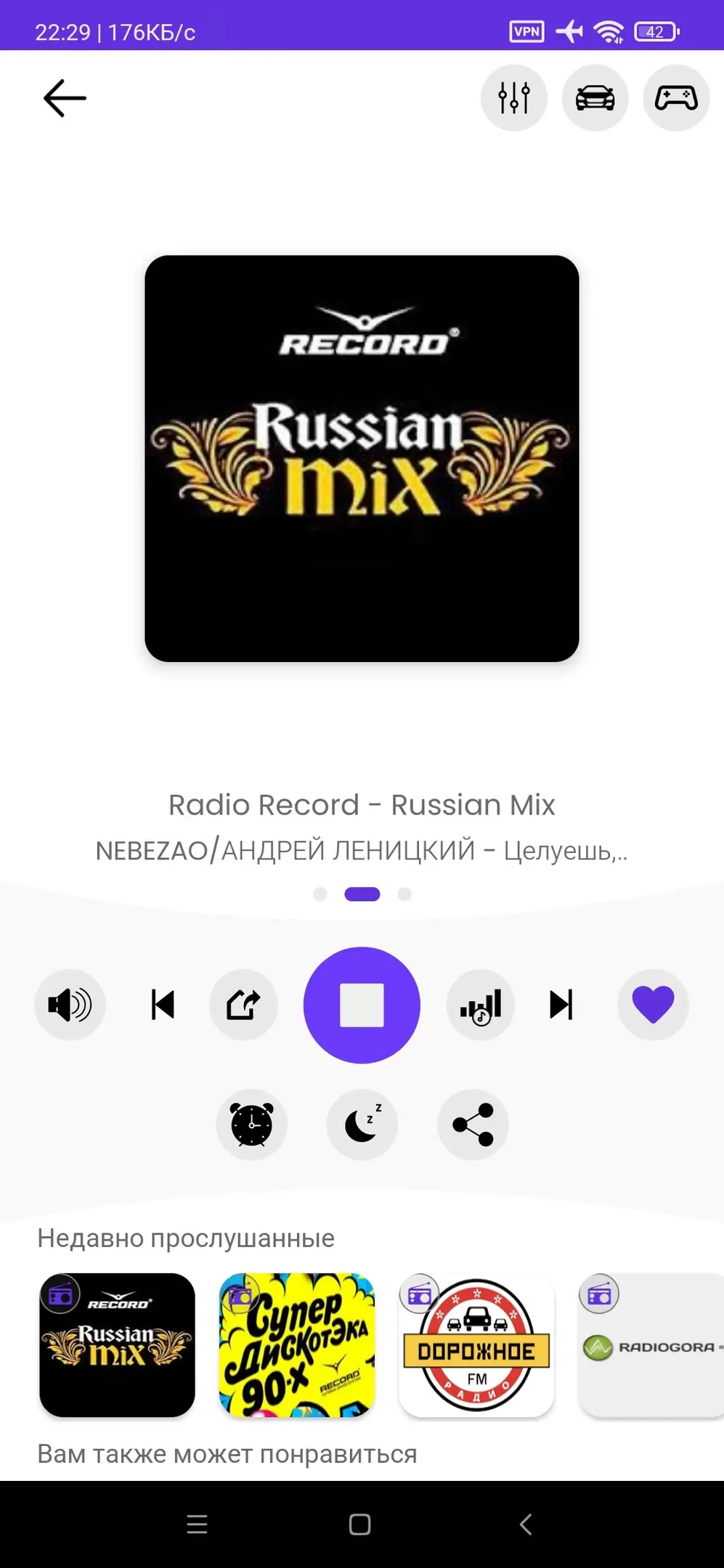The width and height of the screenshot is (724, 1568).
Task: Tap the export arrow icon
Action: point(243,1005)
